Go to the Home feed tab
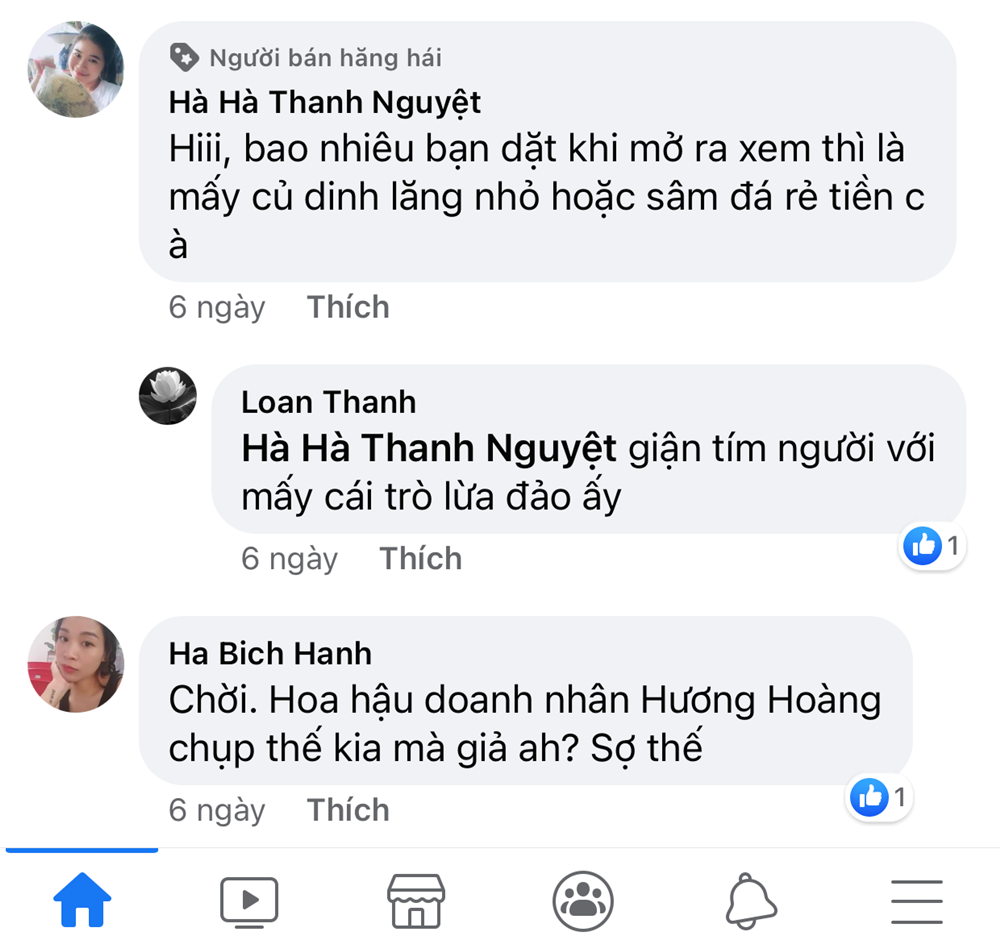This screenshot has width=1000, height=948. coord(82,900)
